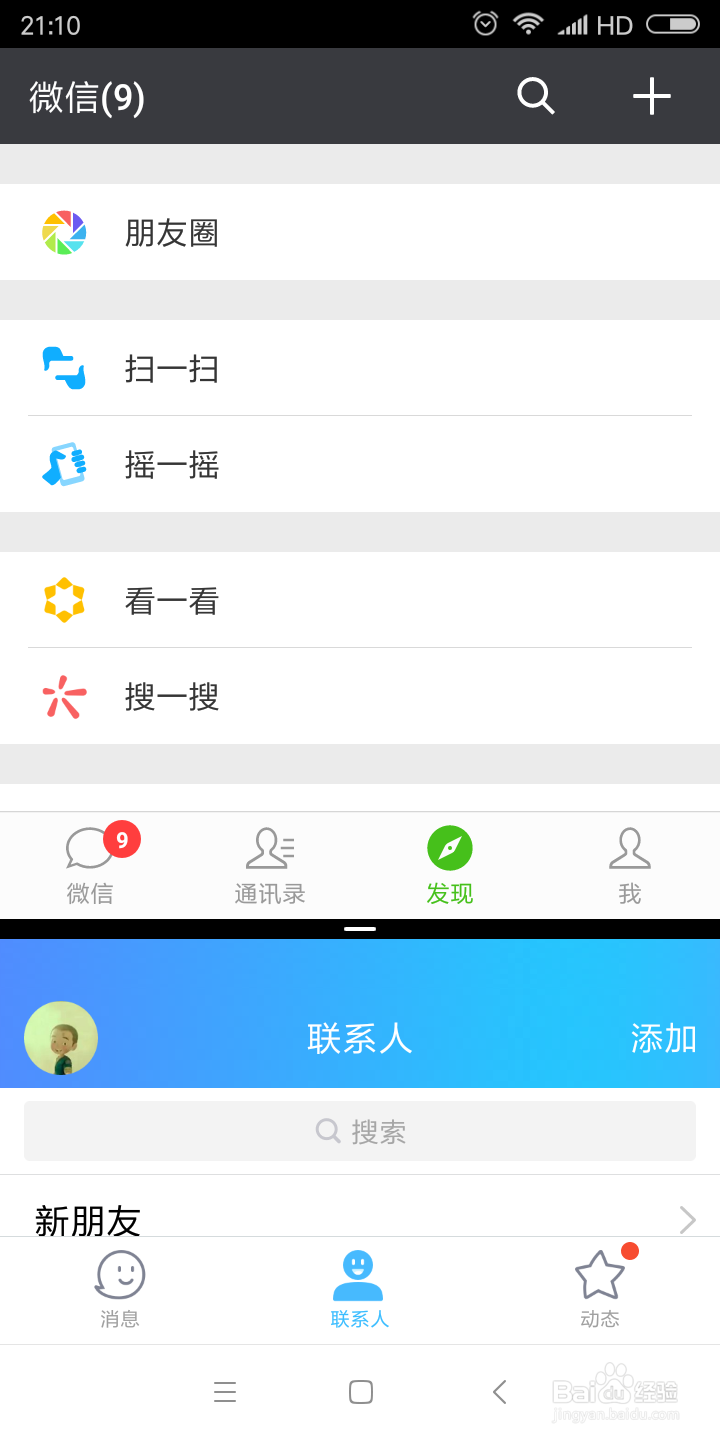Open Moments (朋友圈)
Image resolution: width=720 pixels, height=1440 pixels.
172,232
